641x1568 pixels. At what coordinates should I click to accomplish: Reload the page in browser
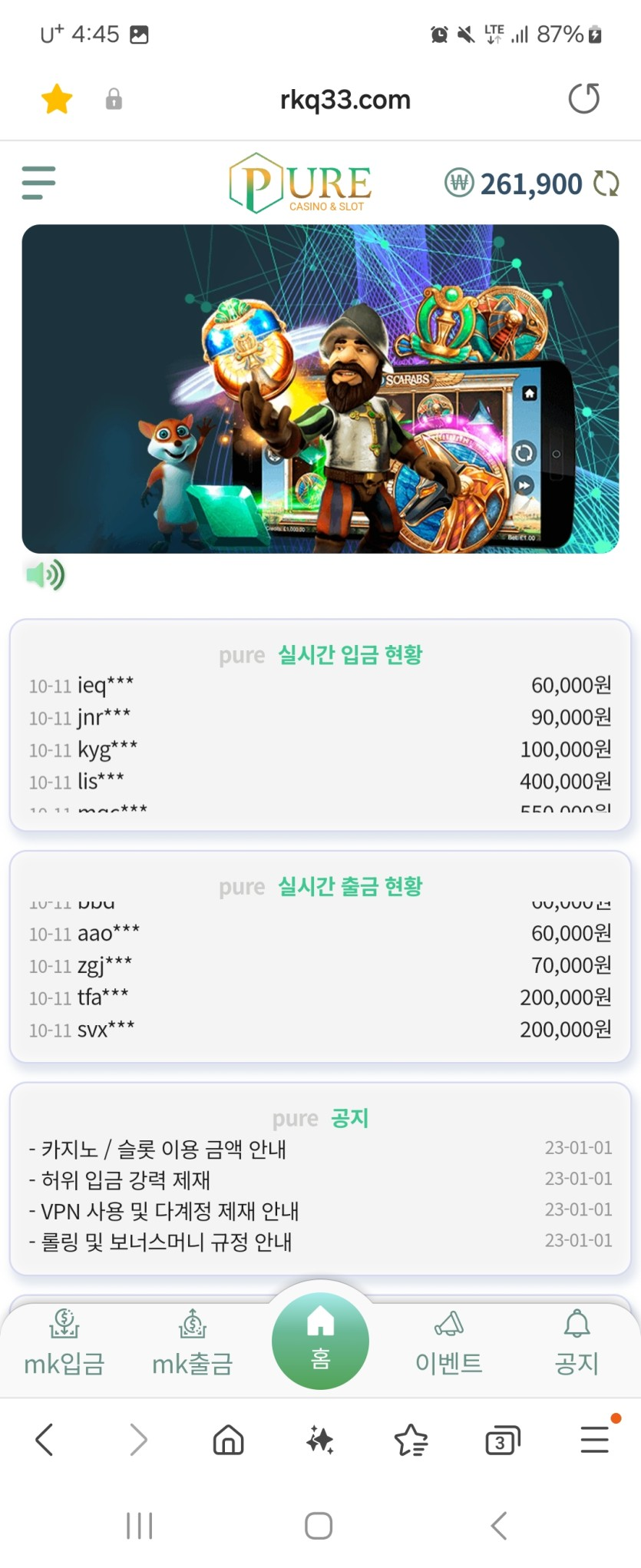click(583, 99)
